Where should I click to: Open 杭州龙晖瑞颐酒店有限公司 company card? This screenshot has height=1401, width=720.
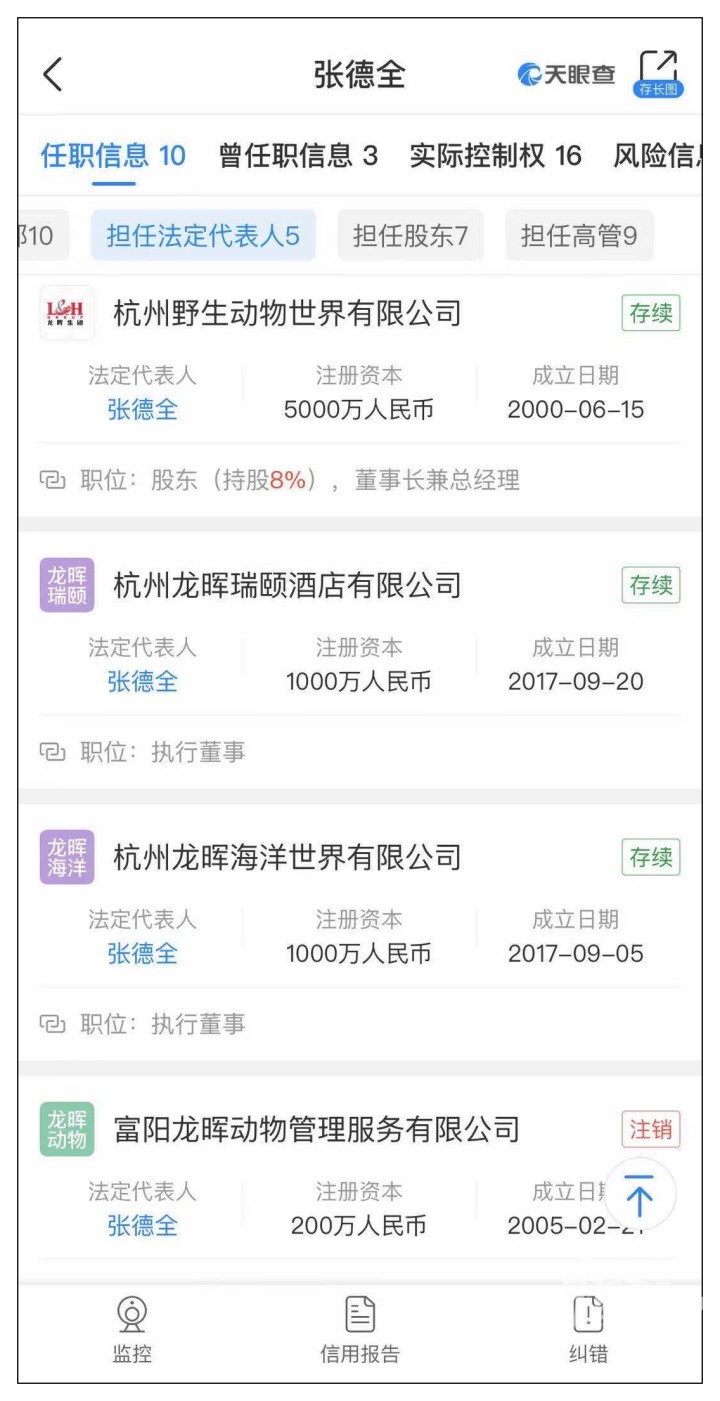pyautogui.click(x=287, y=585)
